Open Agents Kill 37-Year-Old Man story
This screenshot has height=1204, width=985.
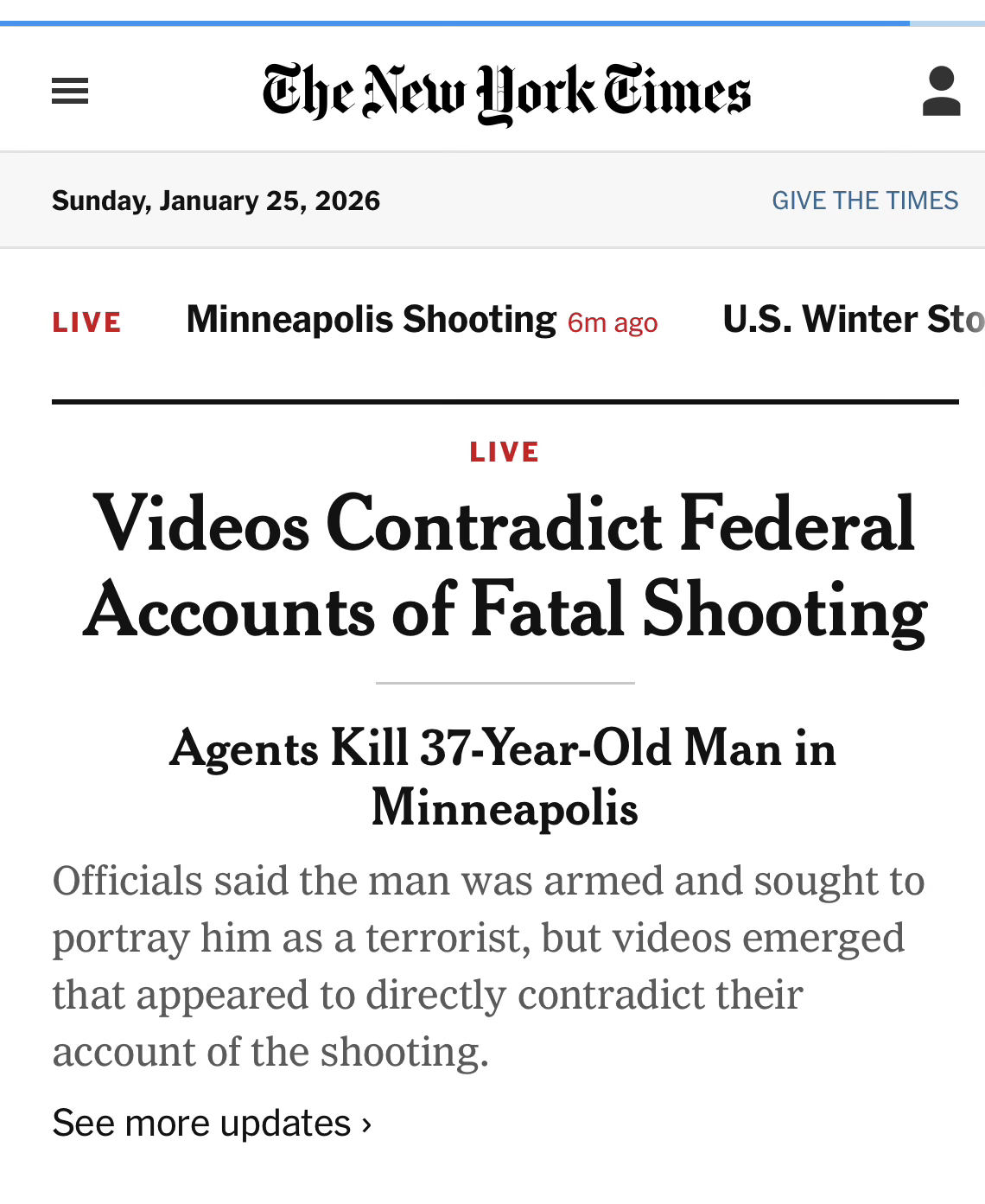coord(504,776)
